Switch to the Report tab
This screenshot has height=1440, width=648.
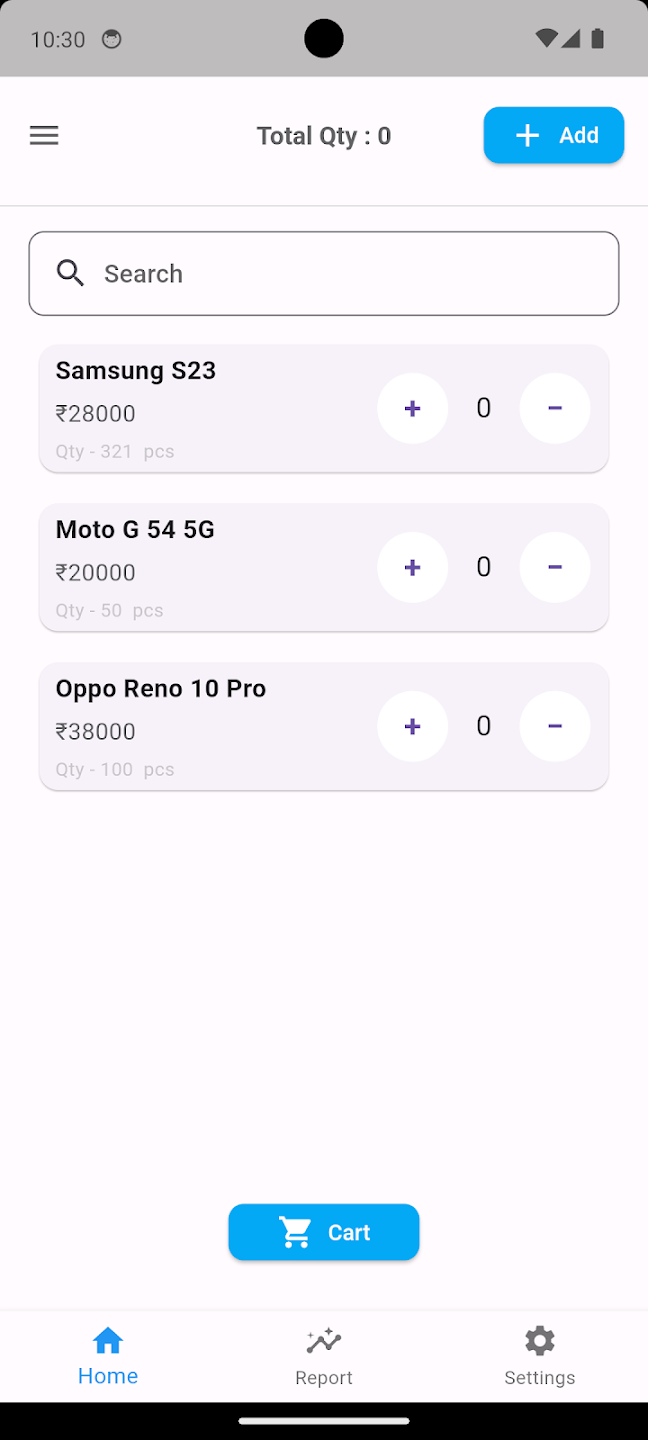coord(324,1356)
